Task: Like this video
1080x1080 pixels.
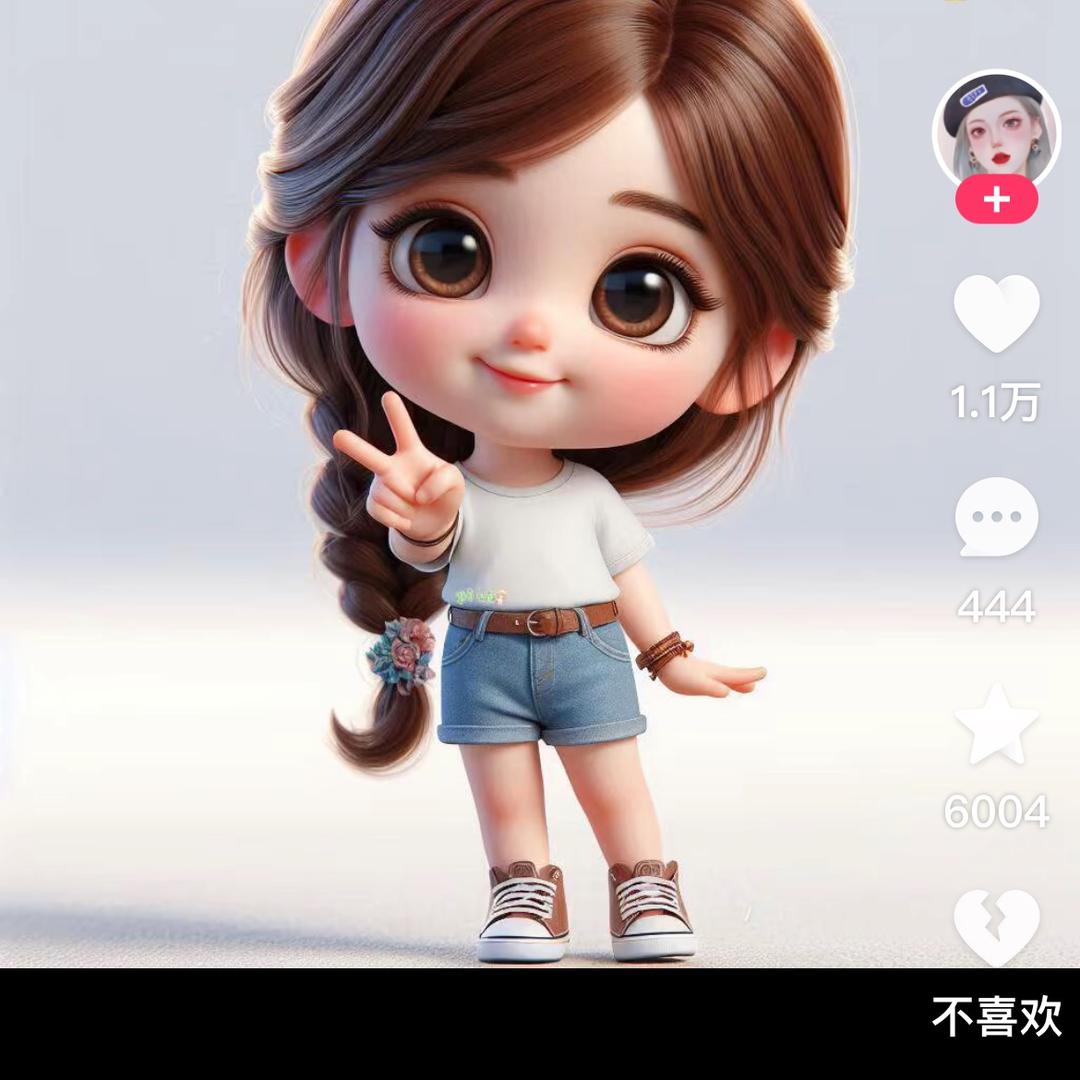Action: [x=997, y=313]
